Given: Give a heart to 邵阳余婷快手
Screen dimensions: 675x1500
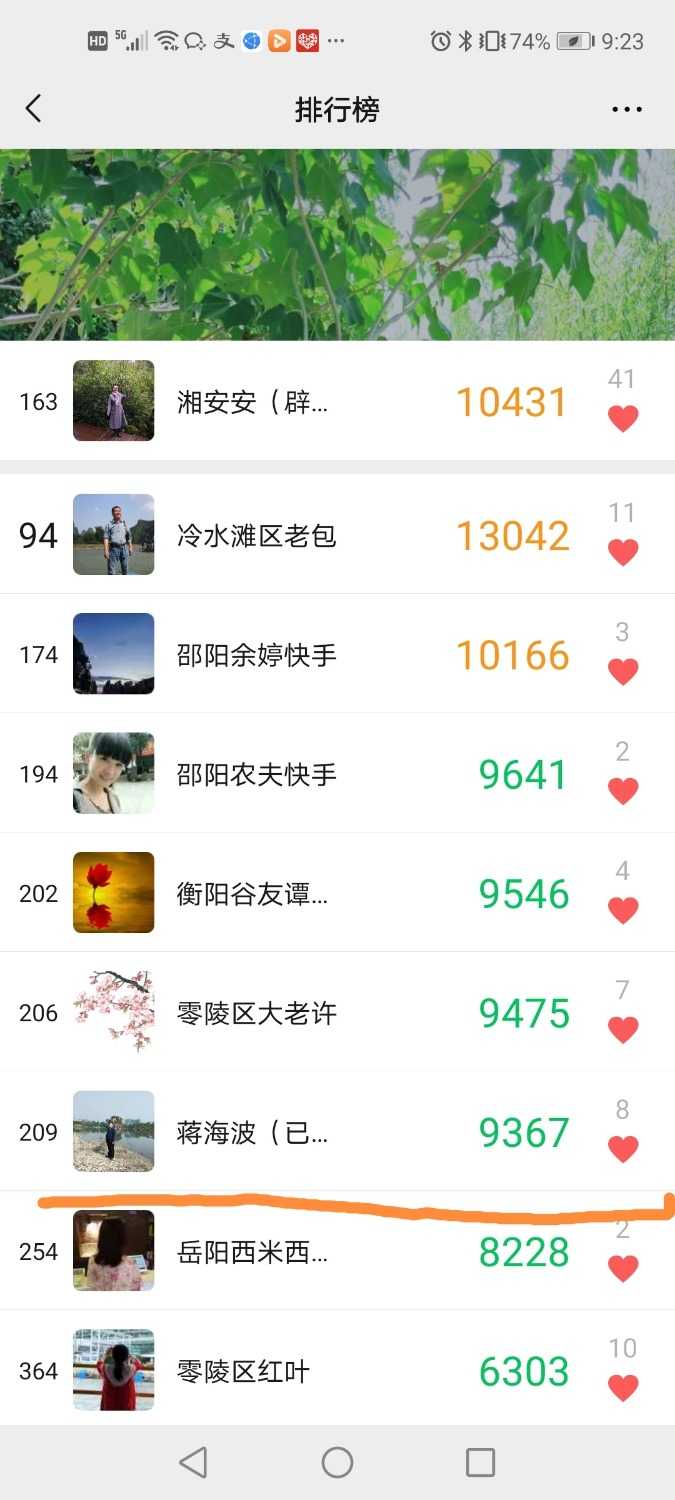Looking at the screenshot, I should [x=623, y=671].
